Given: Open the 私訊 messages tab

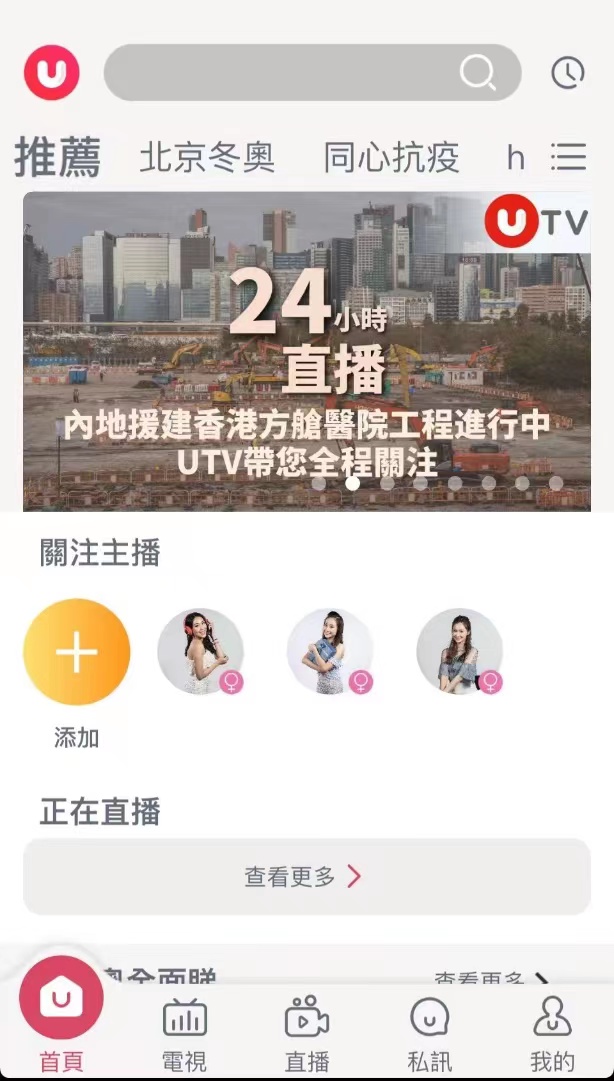Looking at the screenshot, I should tap(430, 1032).
